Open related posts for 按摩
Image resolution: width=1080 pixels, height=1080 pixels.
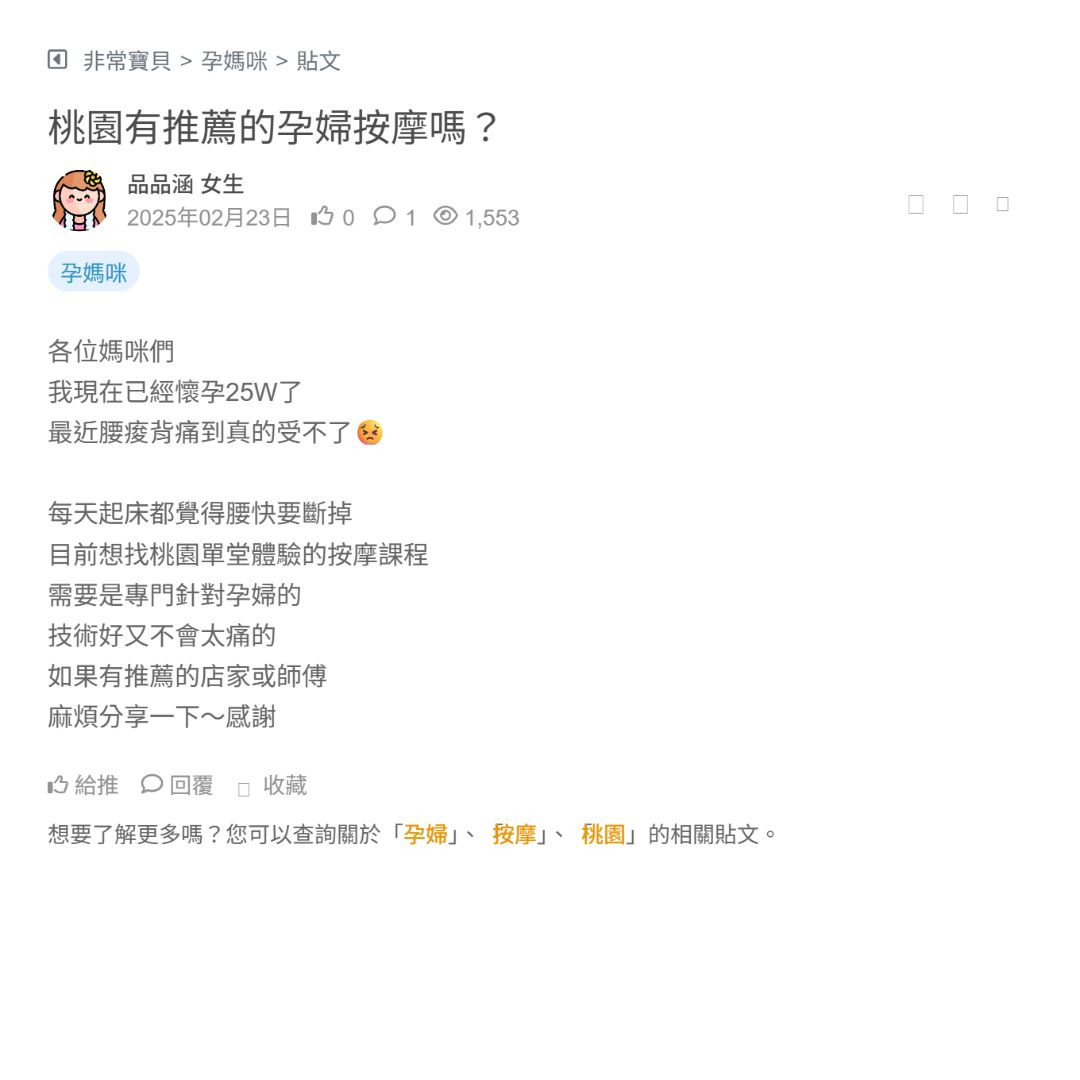click(514, 835)
